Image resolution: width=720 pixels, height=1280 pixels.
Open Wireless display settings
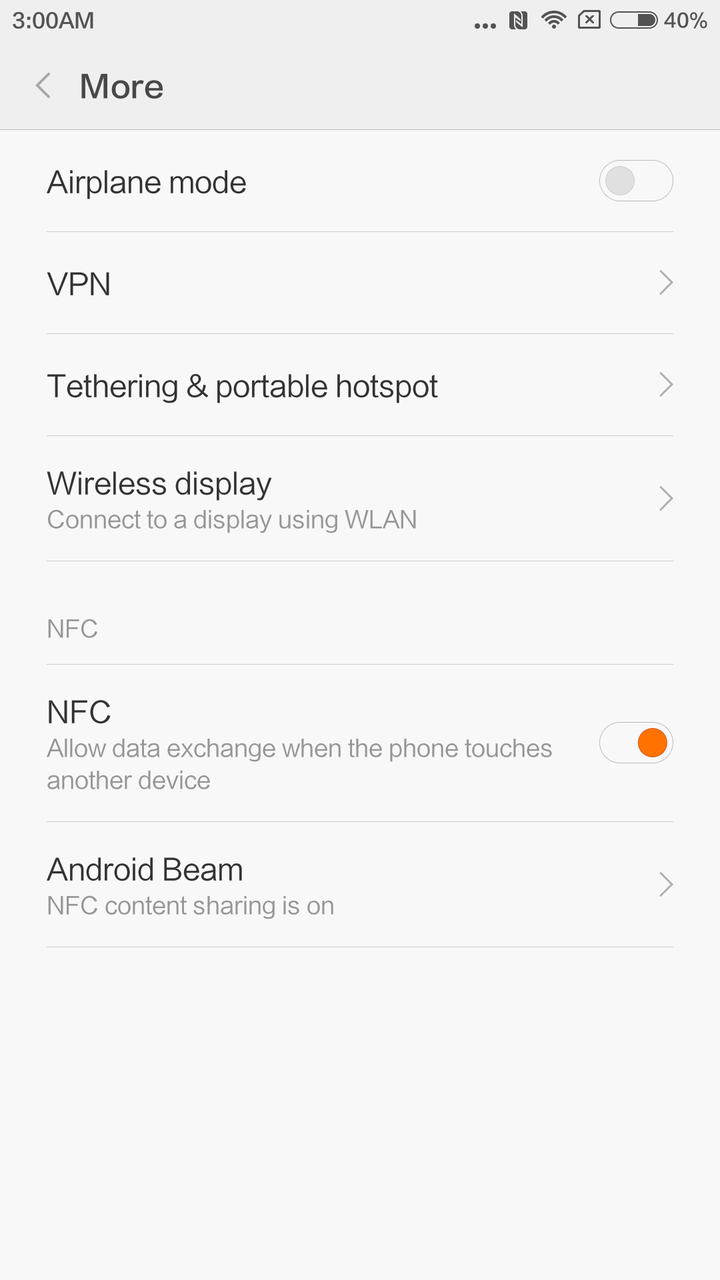360,498
